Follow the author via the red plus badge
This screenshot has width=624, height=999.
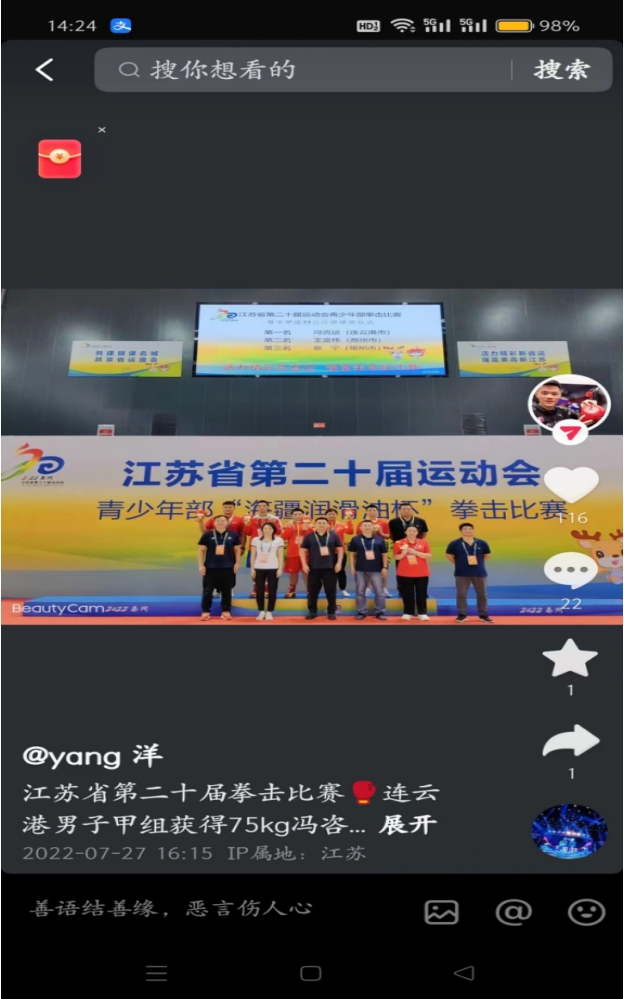[x=569, y=432]
